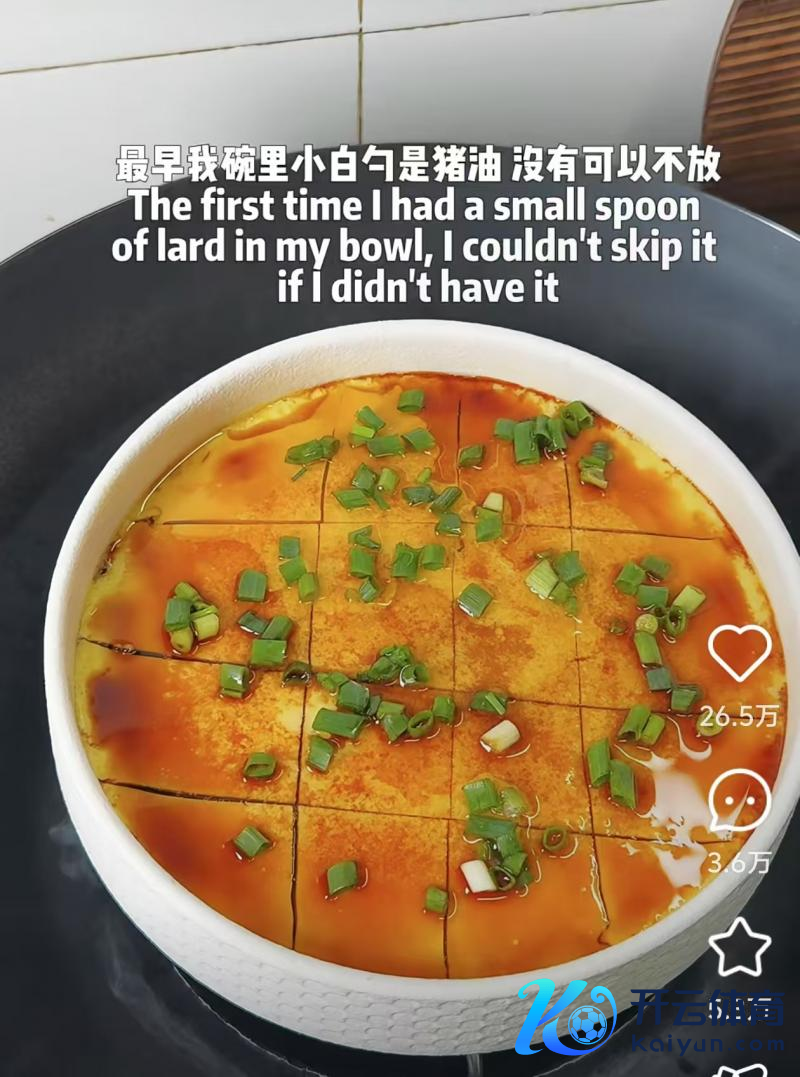Image resolution: width=800 pixels, height=1077 pixels.
Task: Like this steamed egg video
Action: (739, 653)
